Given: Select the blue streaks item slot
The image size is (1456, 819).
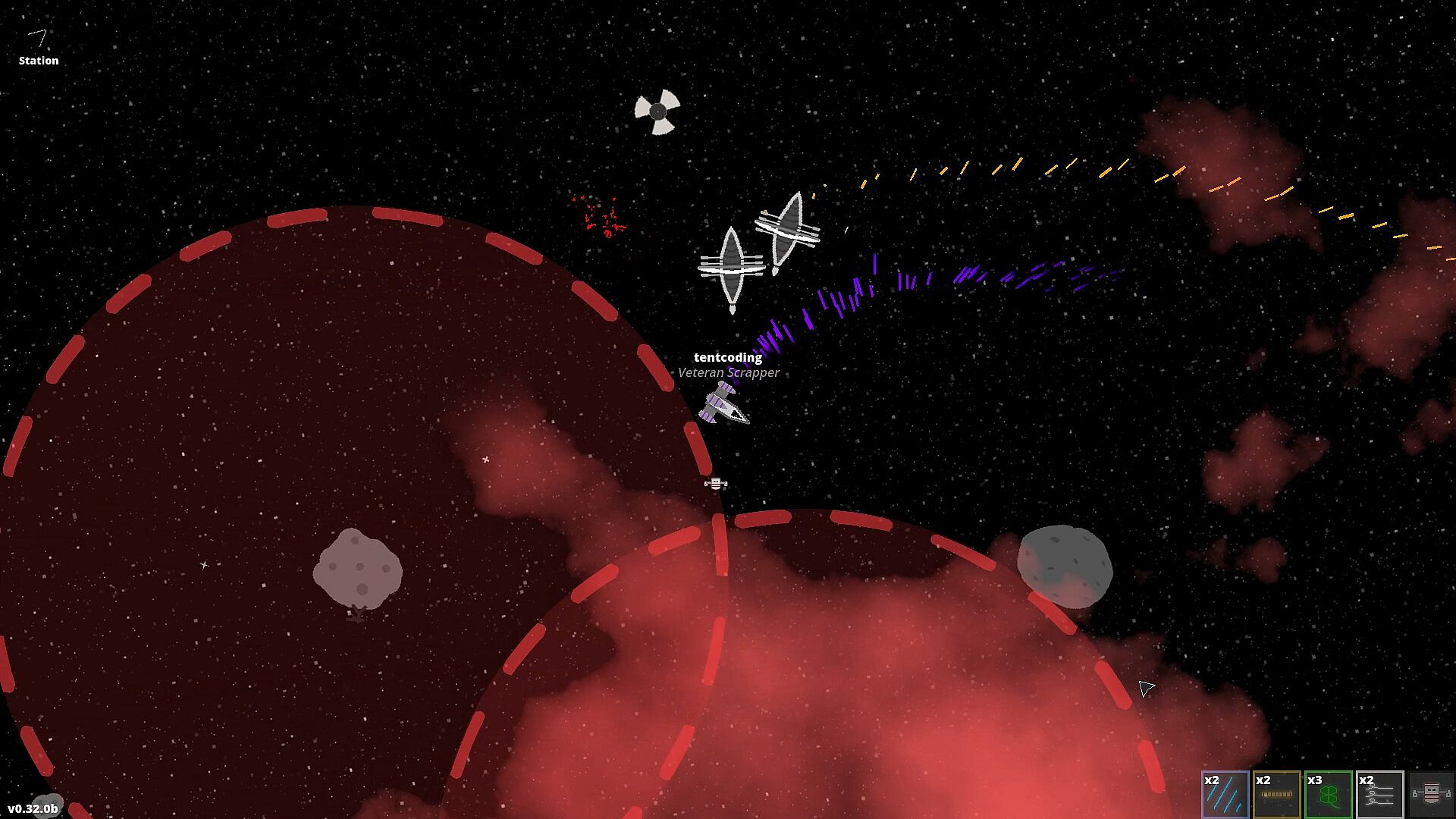Looking at the screenshot, I should tap(1225, 794).
